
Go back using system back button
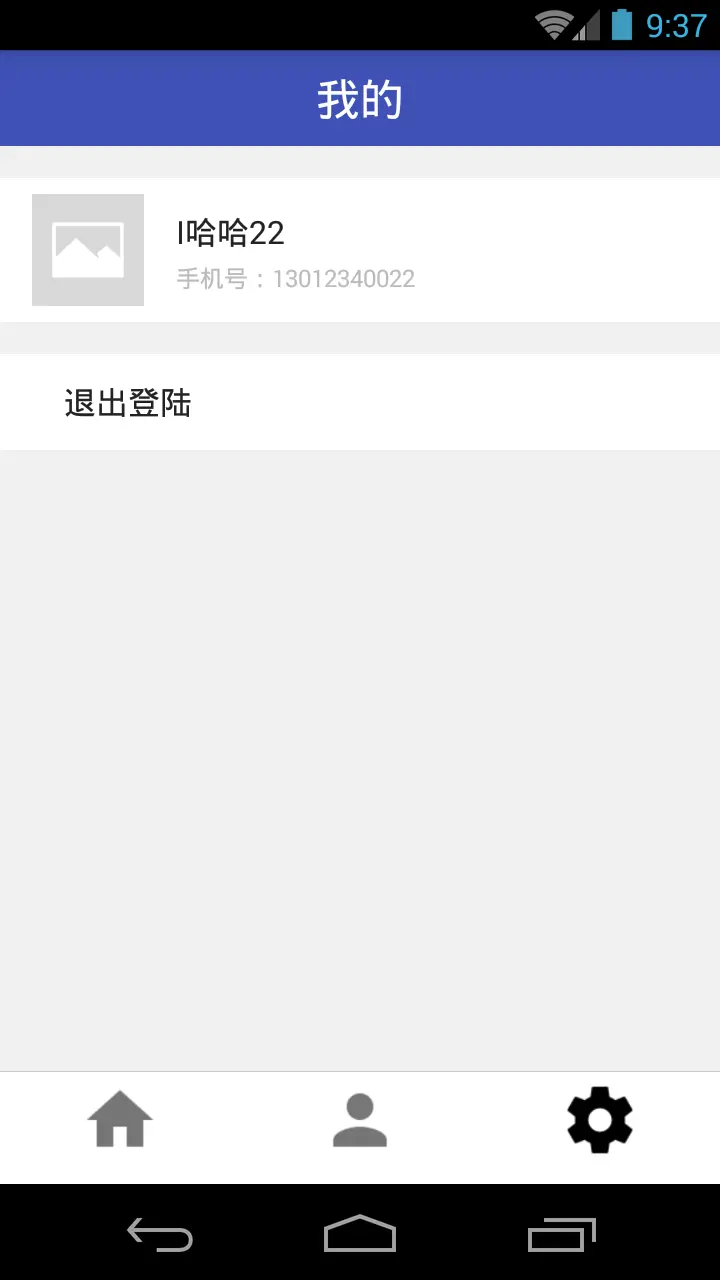coord(160,1234)
